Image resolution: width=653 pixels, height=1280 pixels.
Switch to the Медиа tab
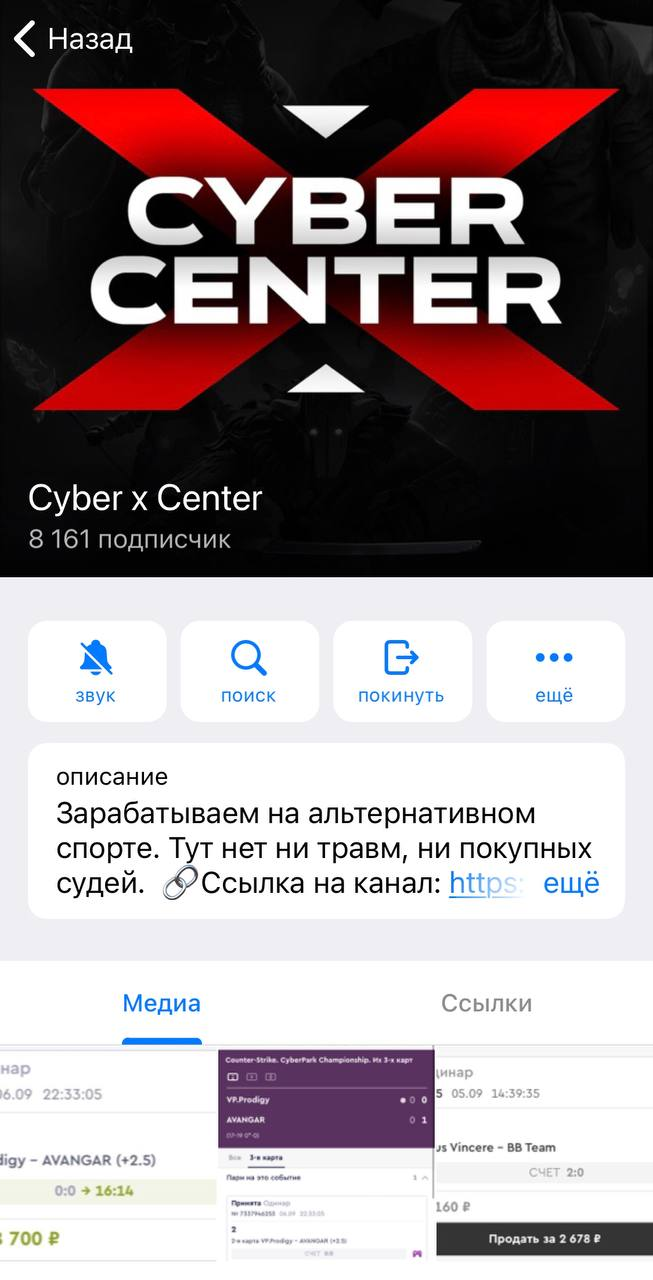(x=162, y=1003)
